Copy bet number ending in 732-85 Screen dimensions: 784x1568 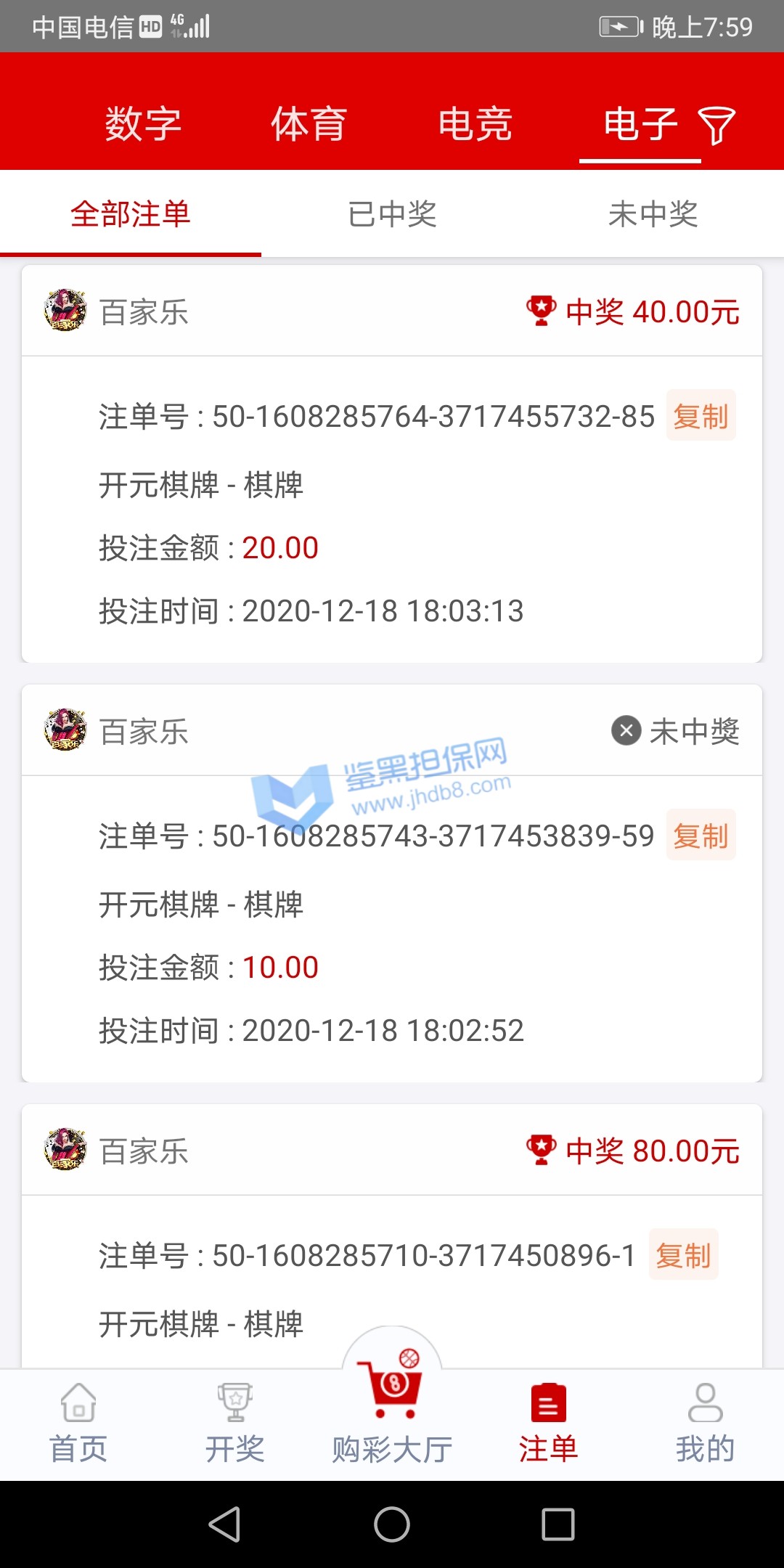(701, 416)
